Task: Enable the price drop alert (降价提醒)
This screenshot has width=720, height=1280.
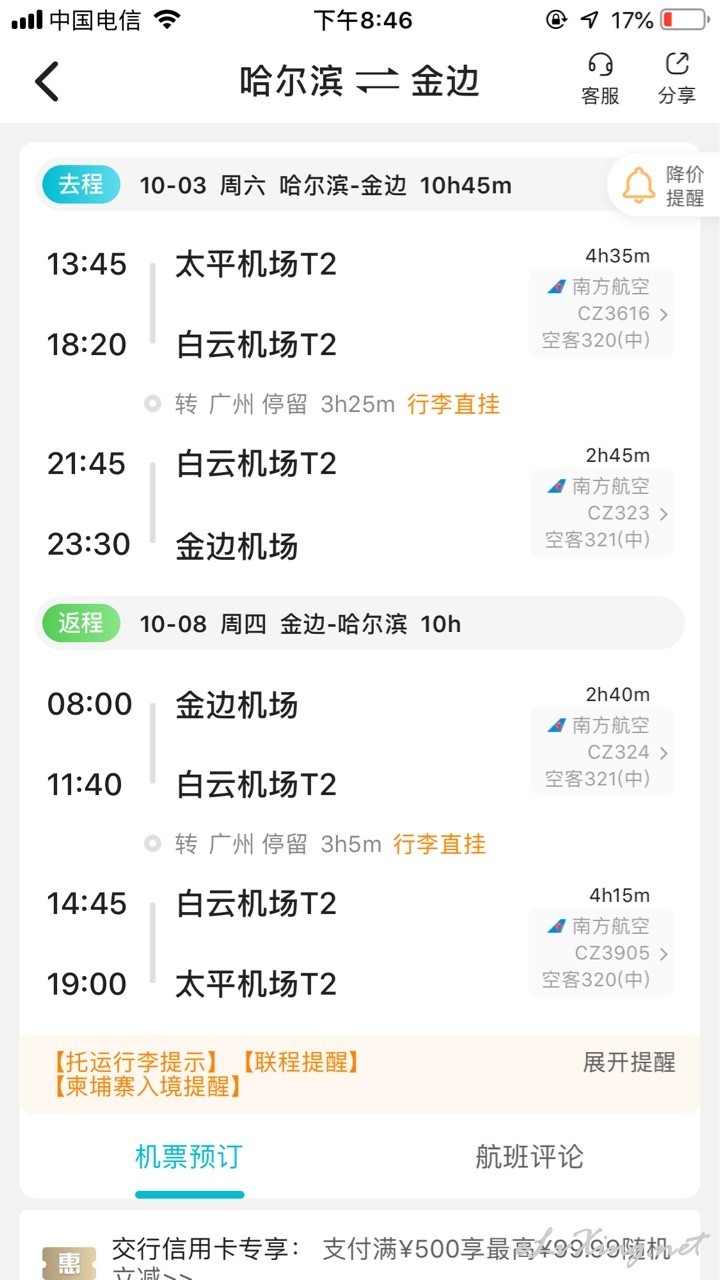Action: point(664,185)
